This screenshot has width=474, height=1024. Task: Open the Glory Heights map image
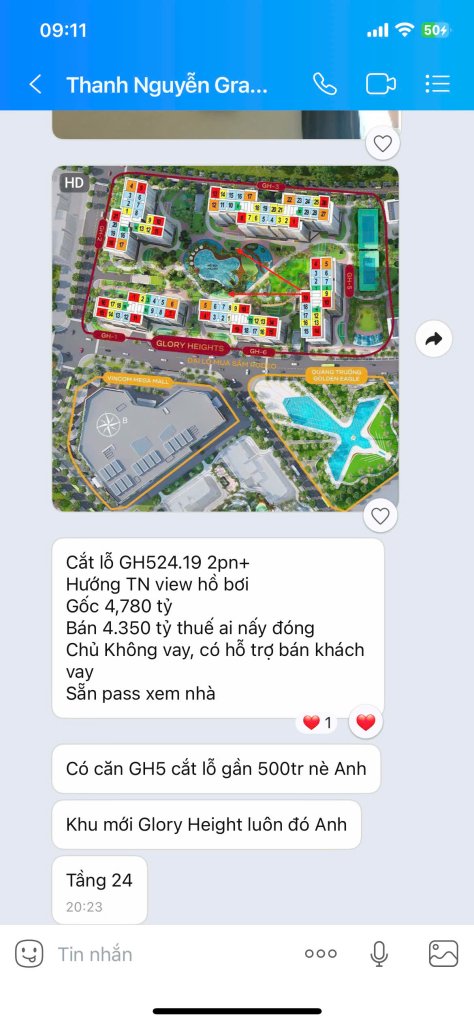(x=225, y=338)
